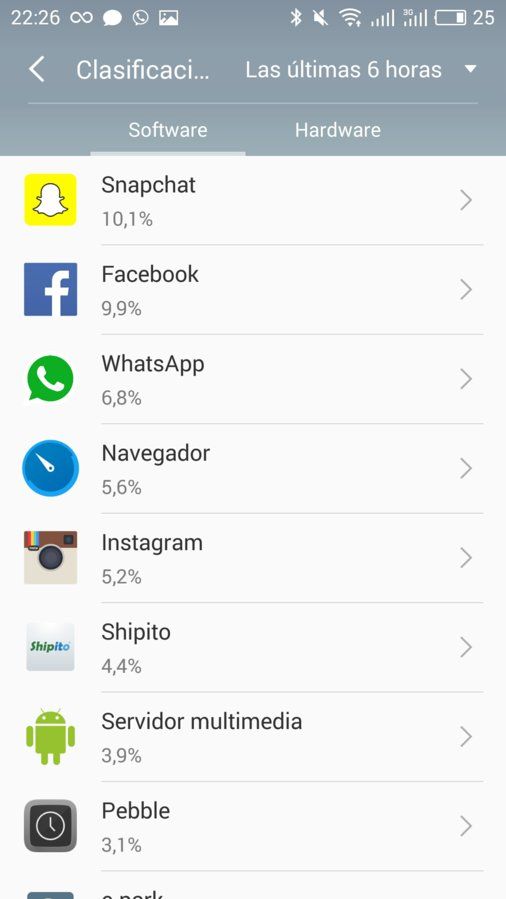Switch to the Hardware tab

338,130
